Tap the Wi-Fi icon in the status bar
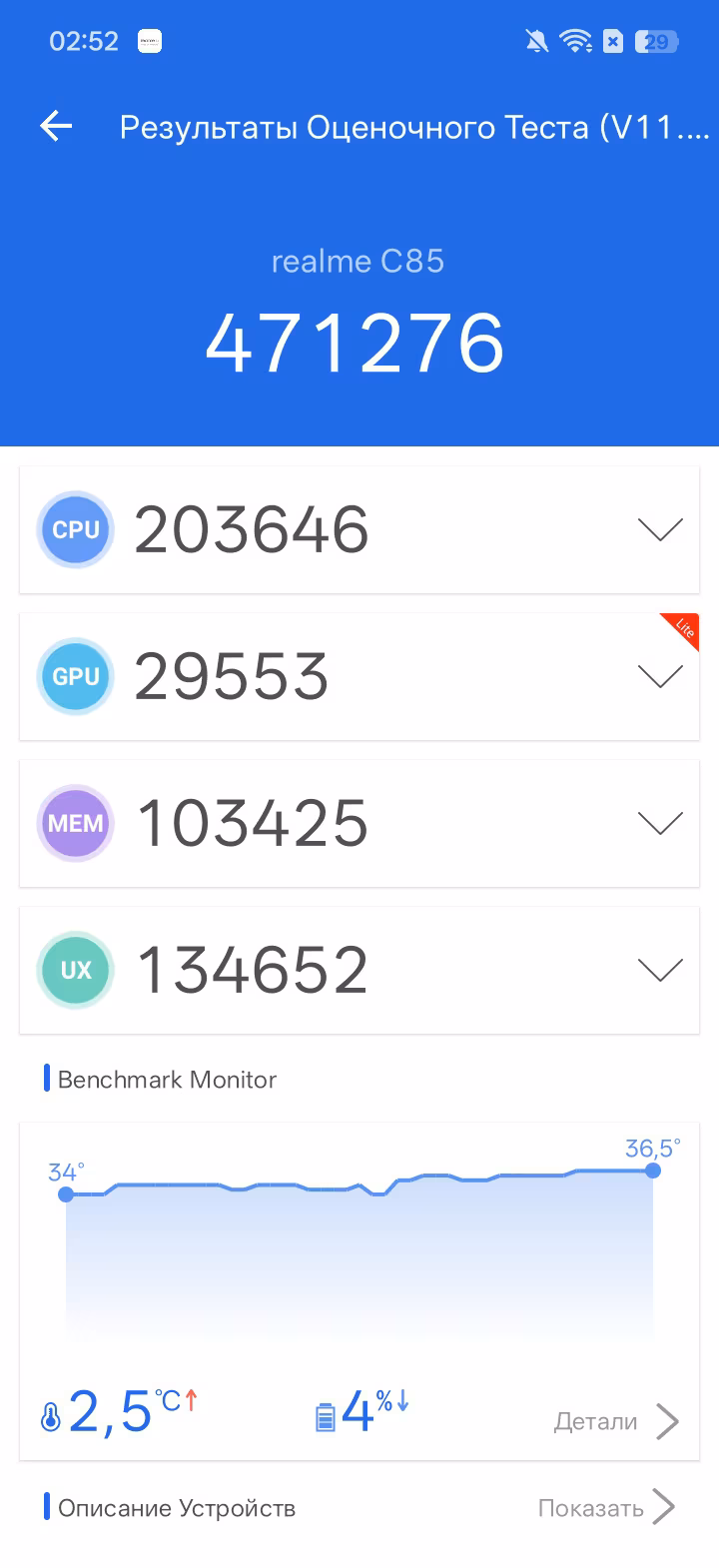The image size is (719, 1568). (x=577, y=40)
